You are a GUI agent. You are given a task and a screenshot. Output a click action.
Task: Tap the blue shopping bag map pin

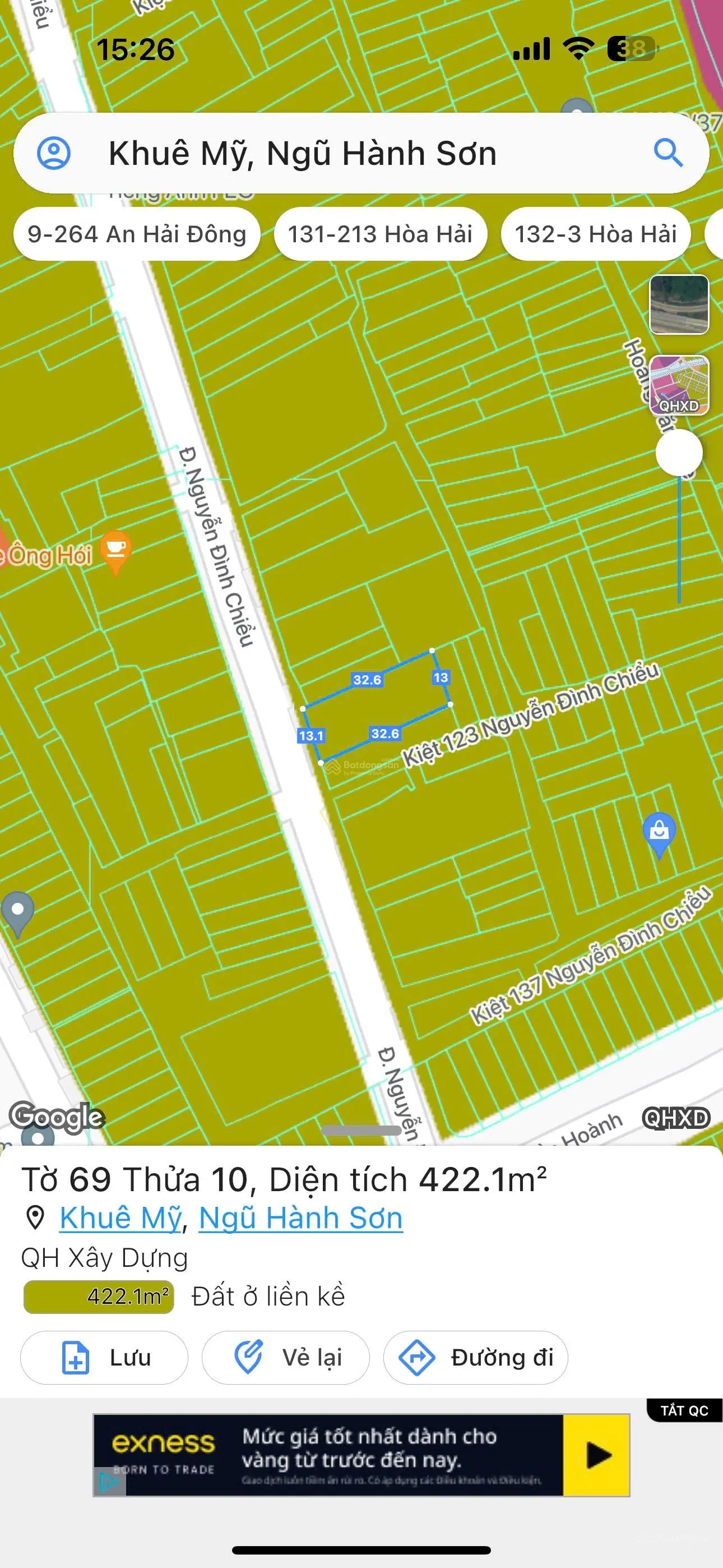[x=659, y=832]
